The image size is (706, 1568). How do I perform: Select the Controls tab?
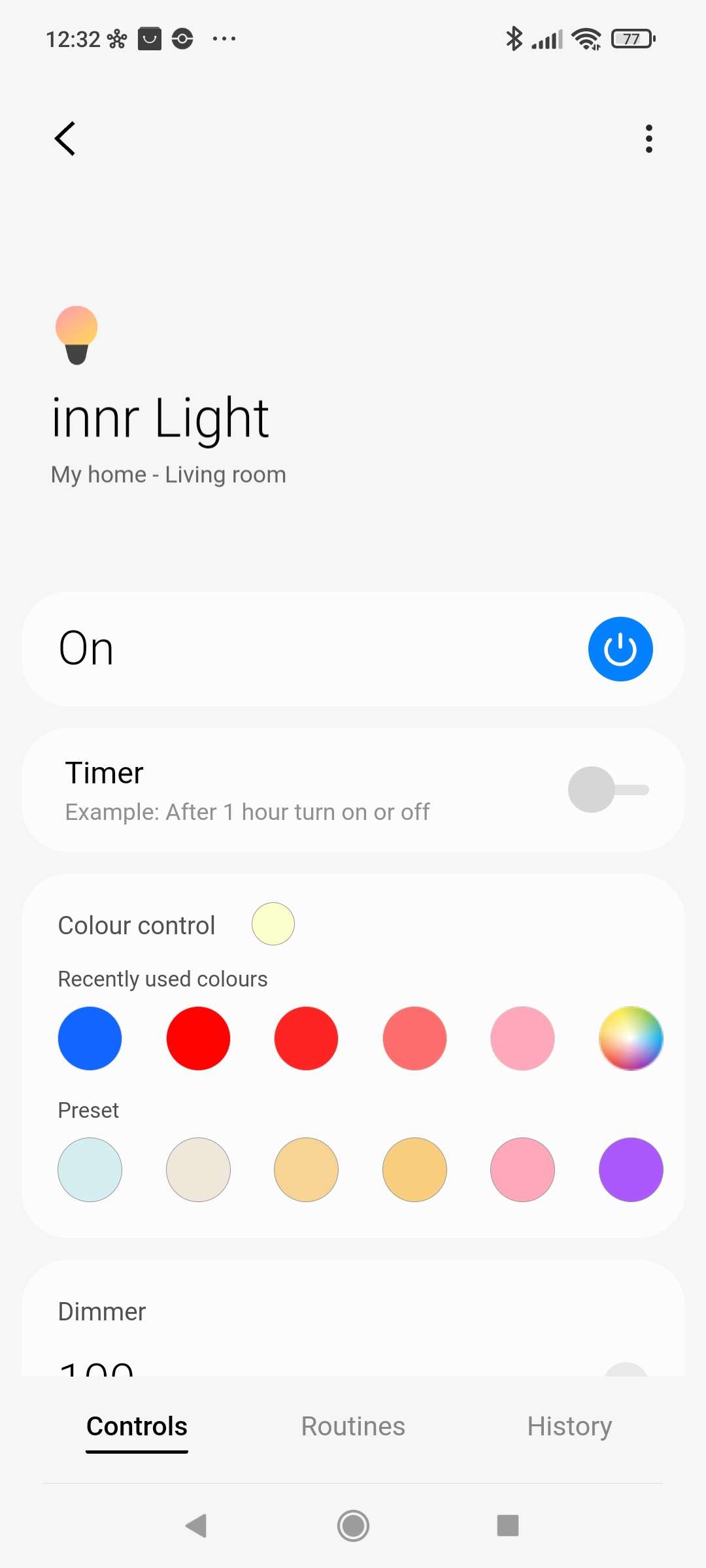tap(137, 1426)
